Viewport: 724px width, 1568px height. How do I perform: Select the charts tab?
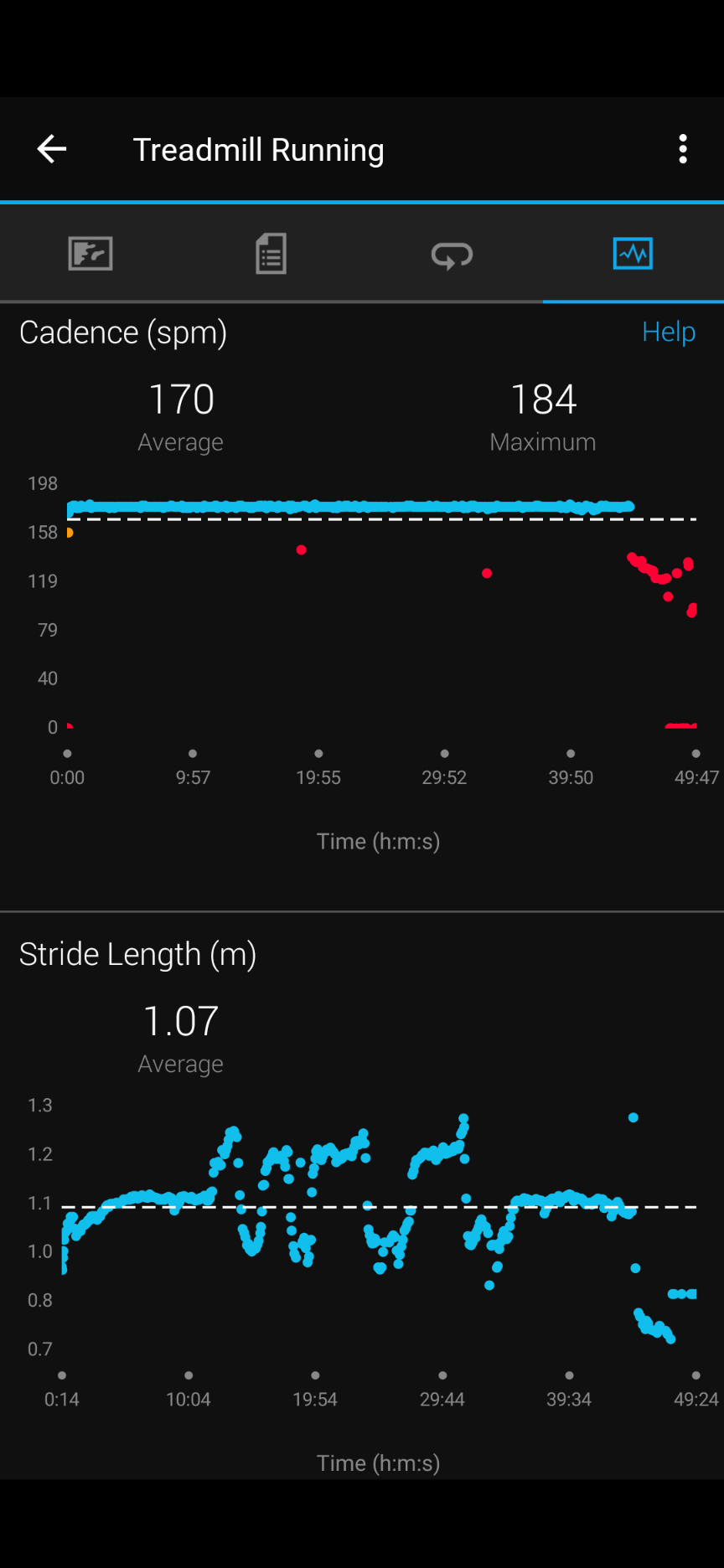[633, 253]
